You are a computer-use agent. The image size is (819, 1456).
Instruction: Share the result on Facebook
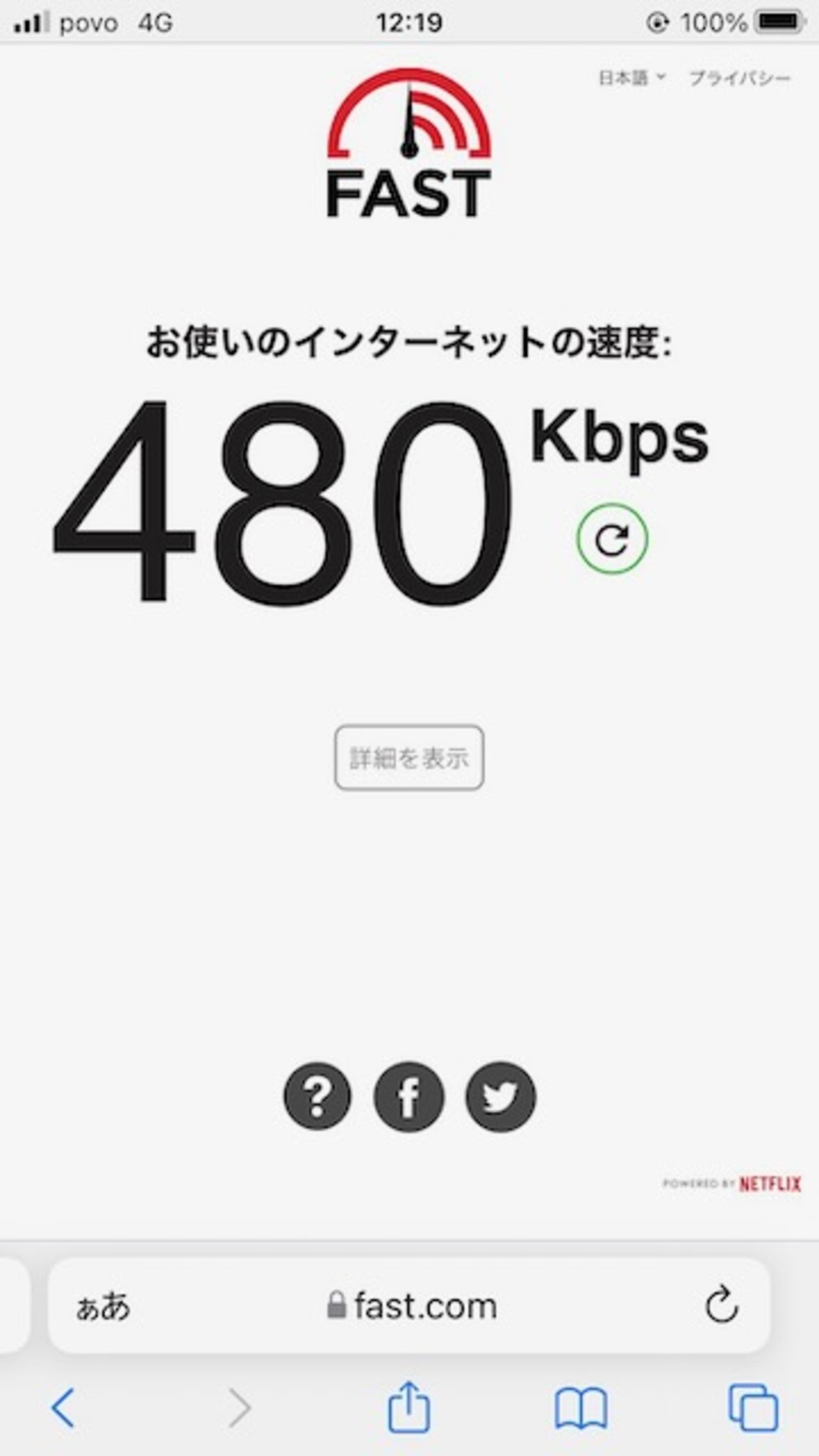[409, 1097]
